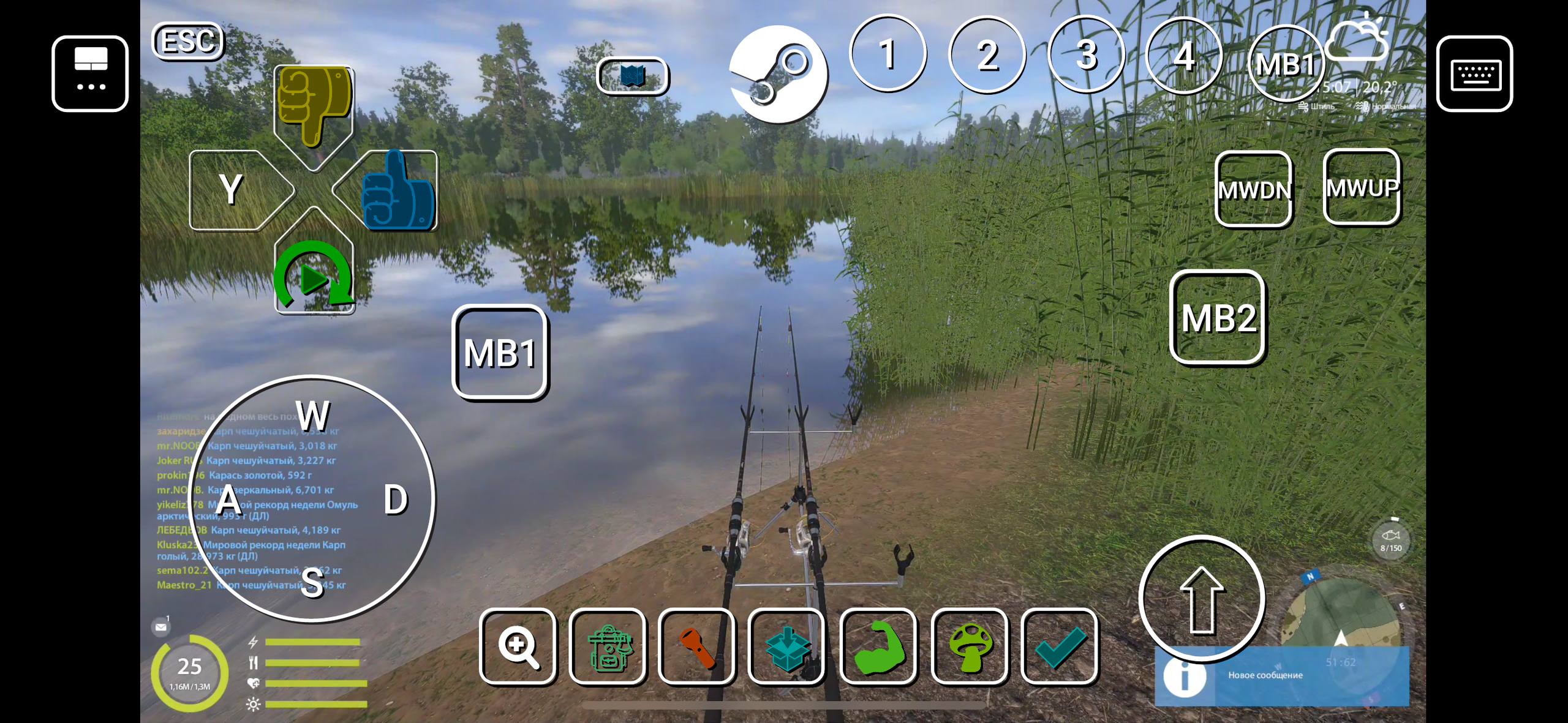Select rod slot number 4

pyautogui.click(x=1183, y=56)
